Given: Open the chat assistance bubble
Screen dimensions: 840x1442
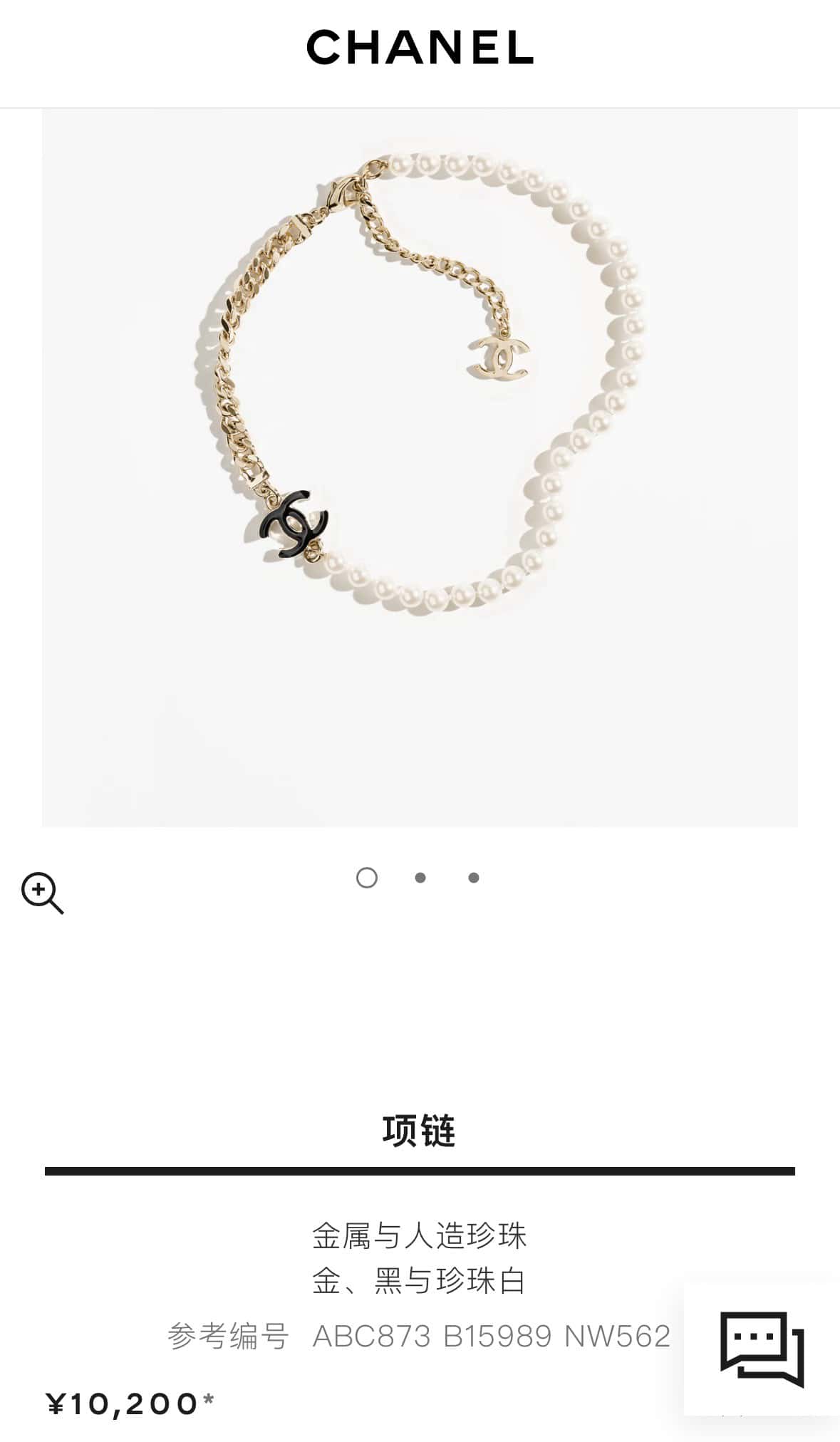Looking at the screenshot, I should (x=762, y=1349).
